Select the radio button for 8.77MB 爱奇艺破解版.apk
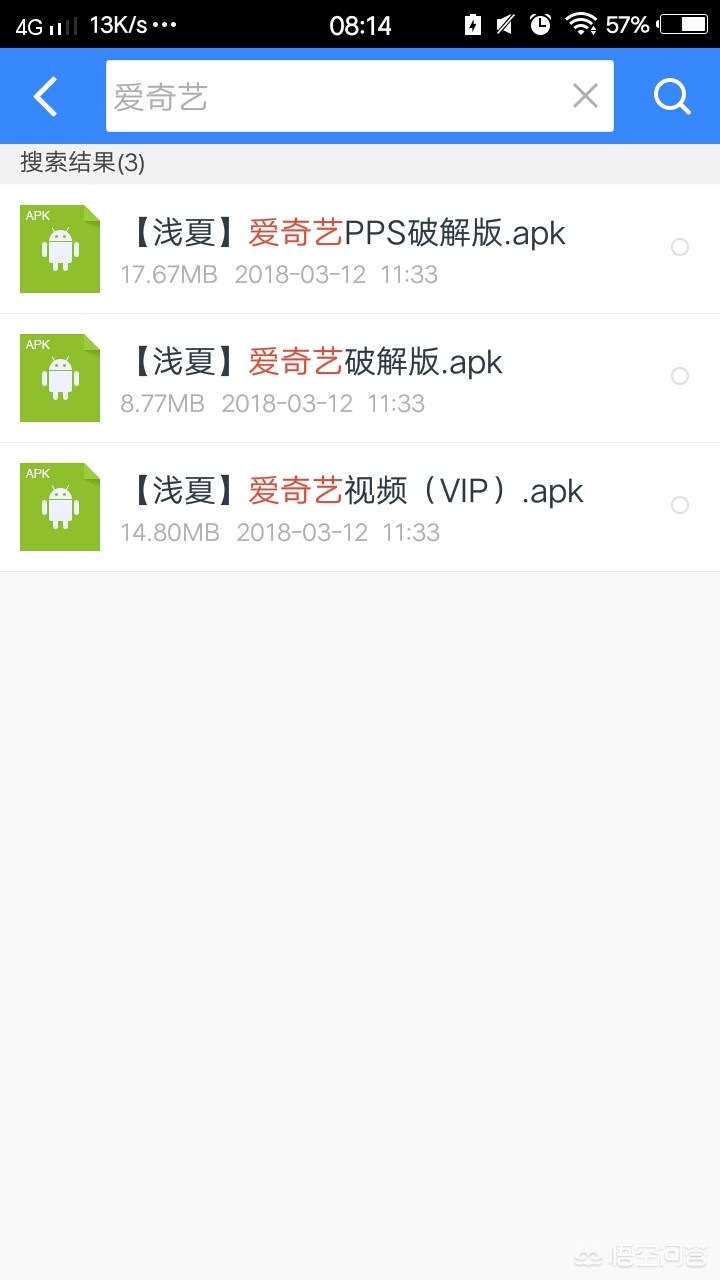The image size is (720, 1280). [x=680, y=376]
